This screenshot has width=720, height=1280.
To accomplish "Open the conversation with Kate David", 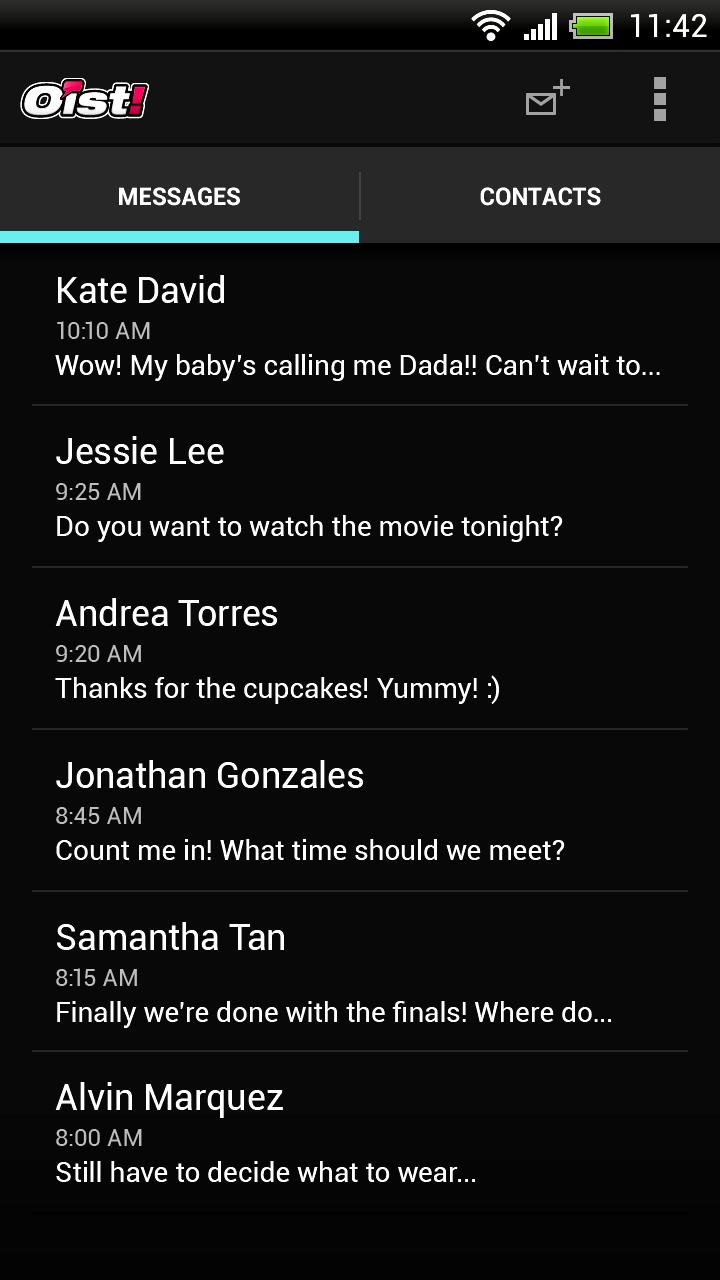I will (x=360, y=326).
